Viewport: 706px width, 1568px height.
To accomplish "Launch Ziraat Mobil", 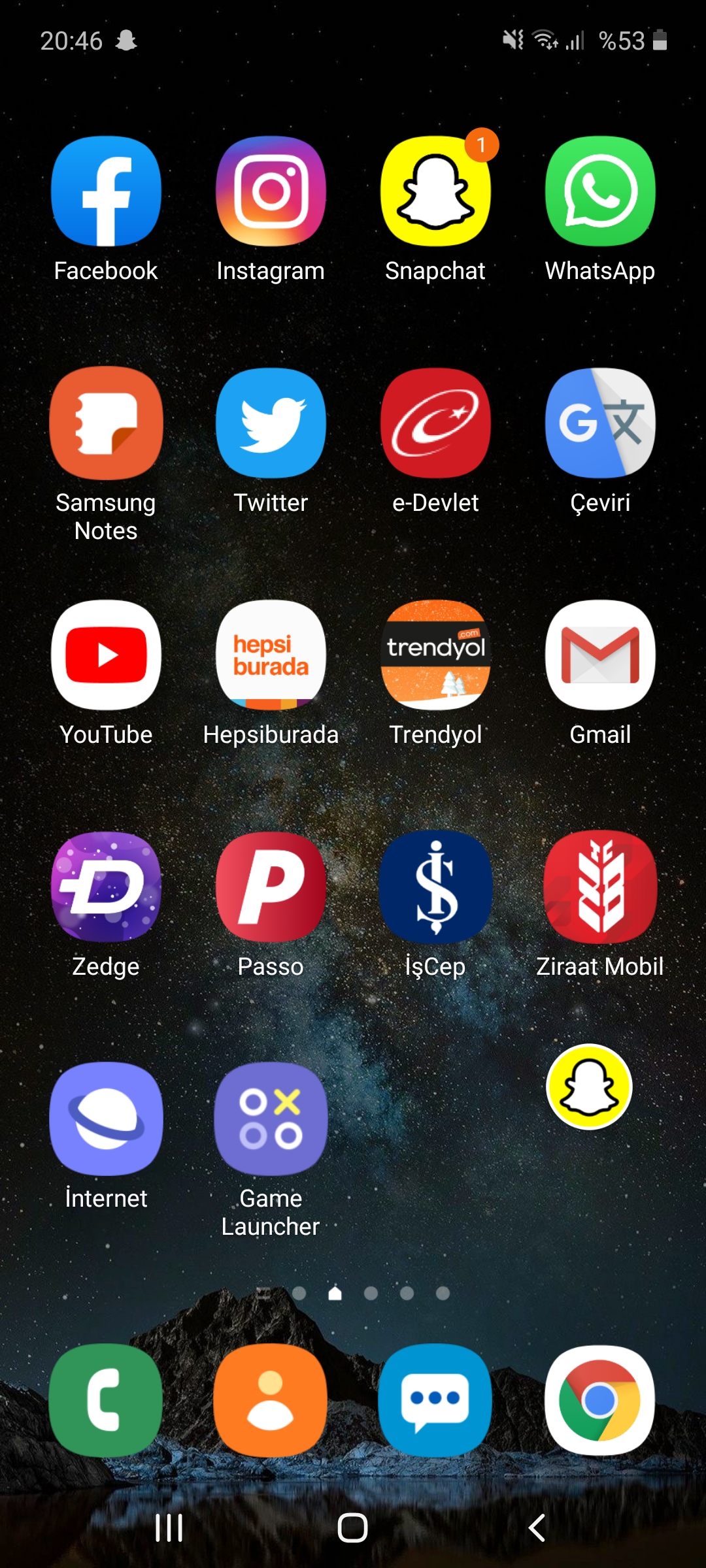I will coord(600,887).
